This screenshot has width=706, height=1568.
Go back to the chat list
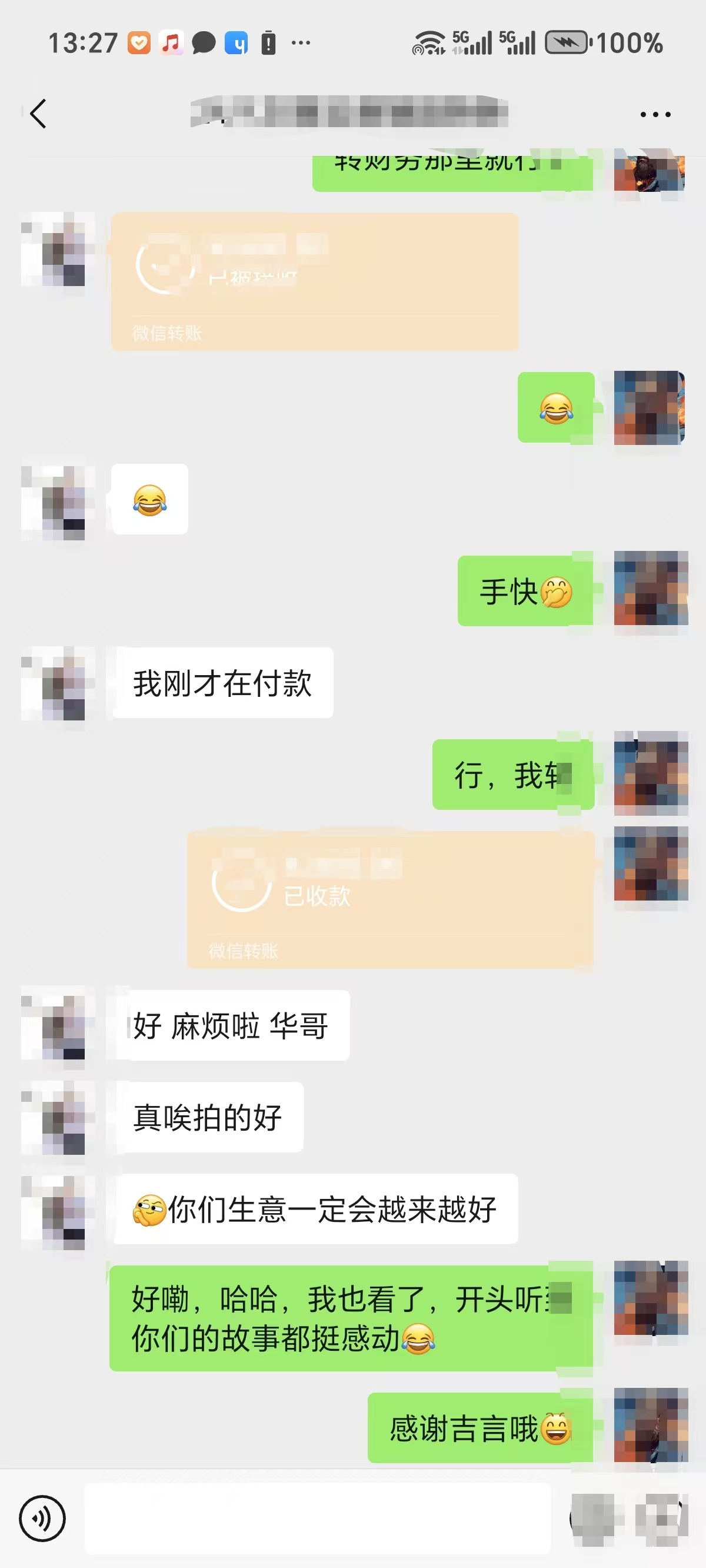pos(38,114)
